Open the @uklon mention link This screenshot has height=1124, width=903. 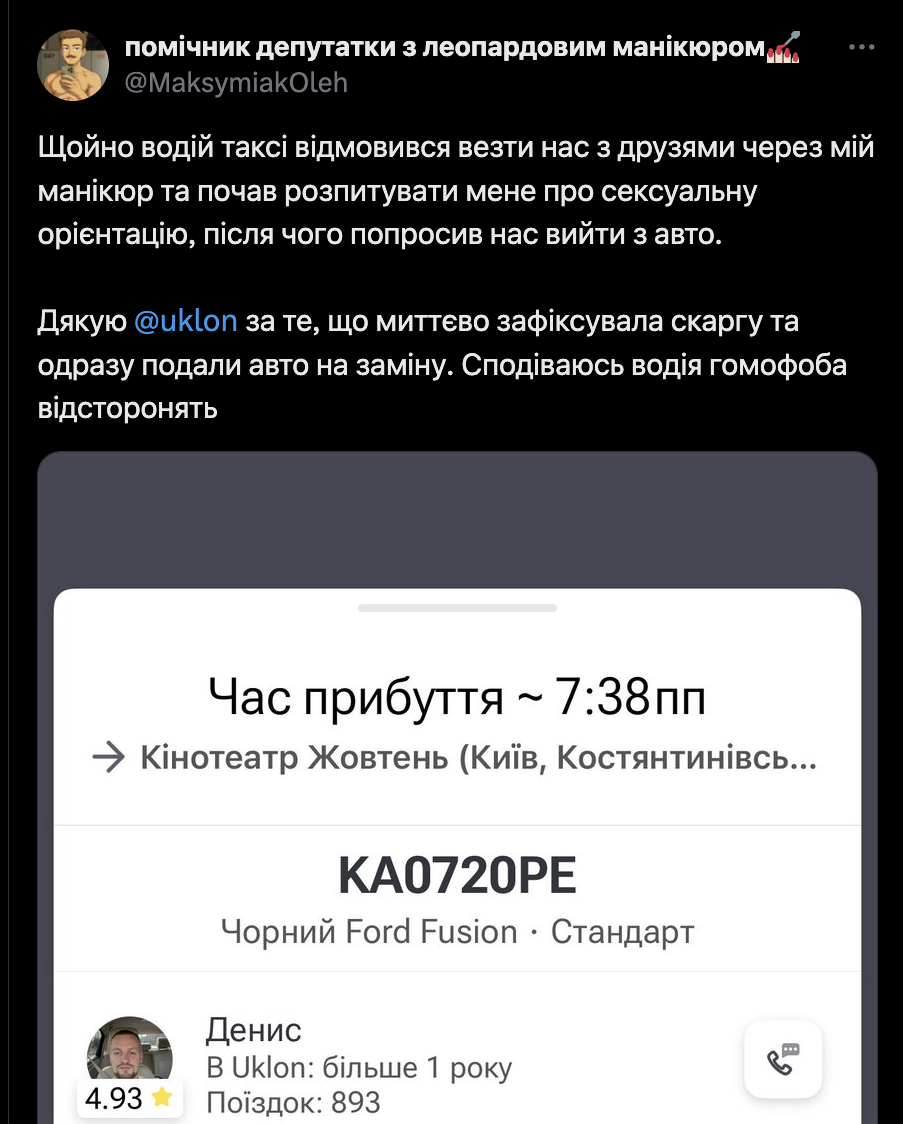185,322
